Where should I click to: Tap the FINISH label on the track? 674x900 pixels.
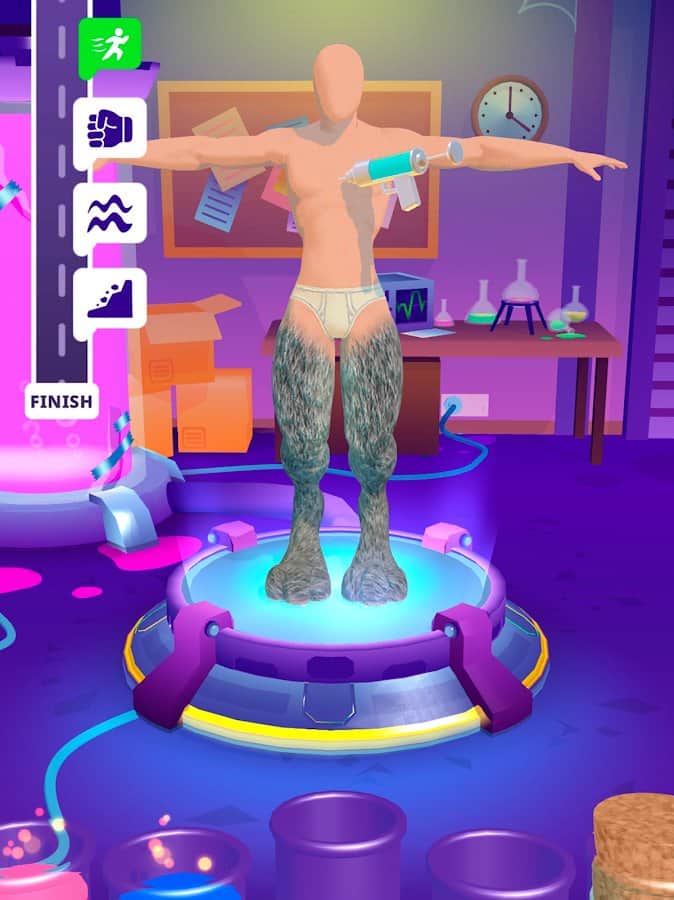tap(62, 402)
